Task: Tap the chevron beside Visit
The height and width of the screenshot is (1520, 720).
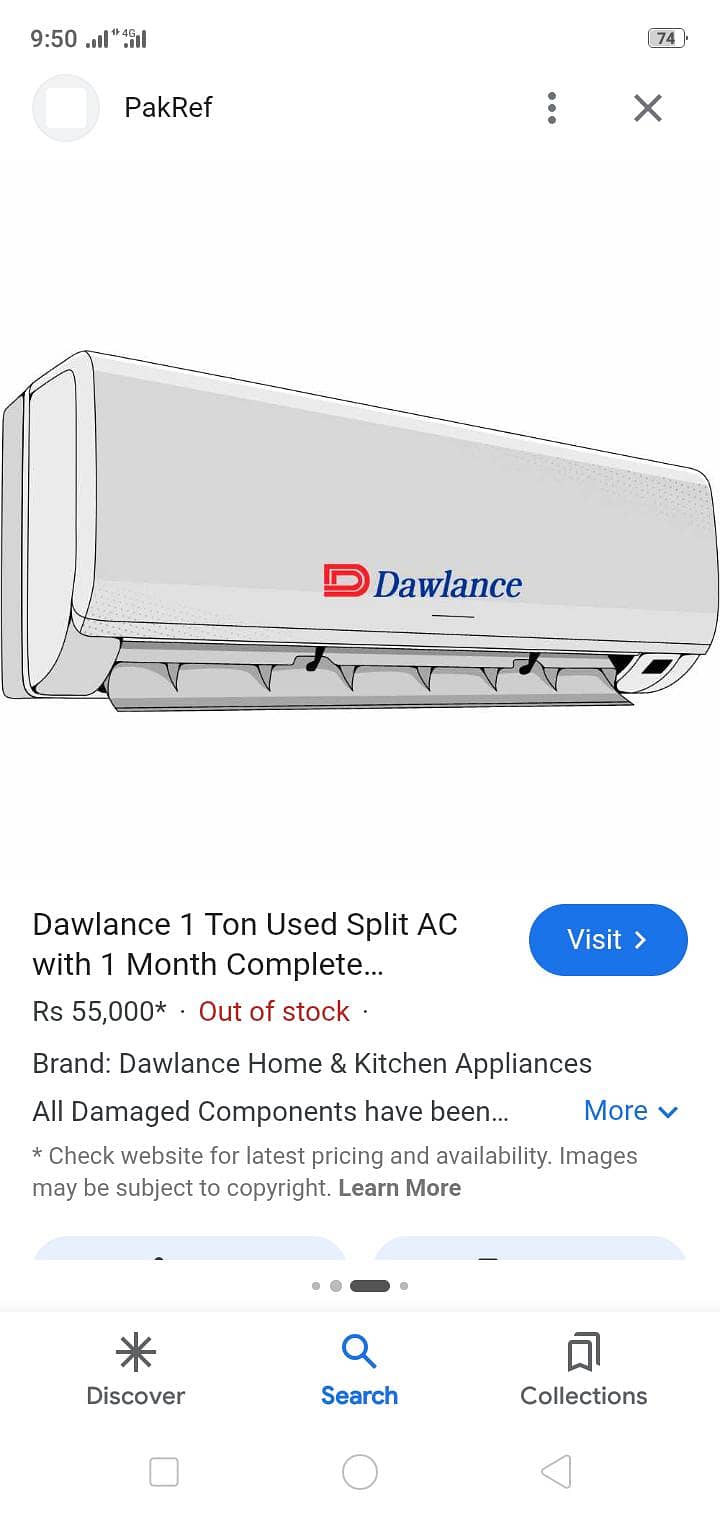Action: point(638,940)
